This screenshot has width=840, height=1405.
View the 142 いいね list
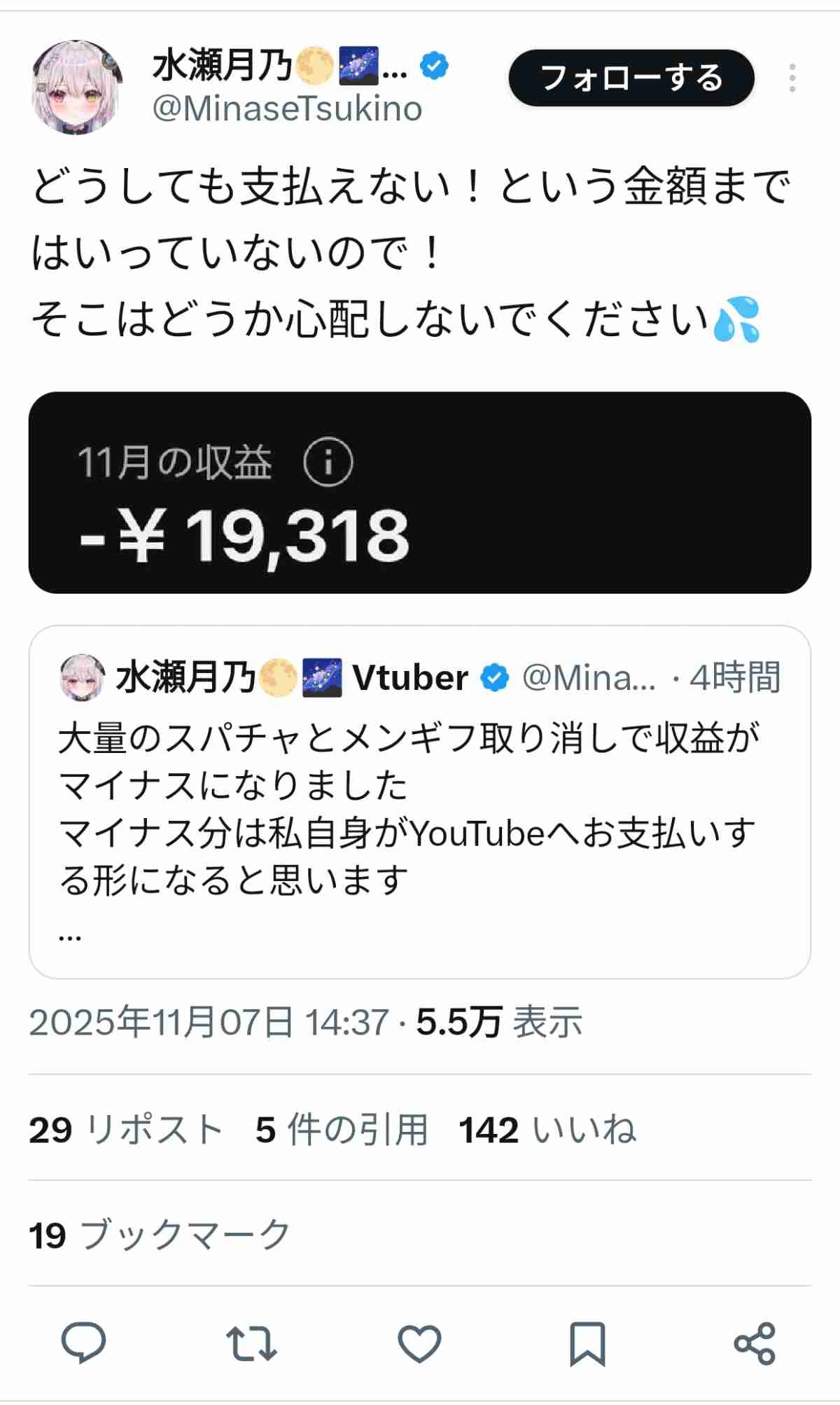[547, 1130]
